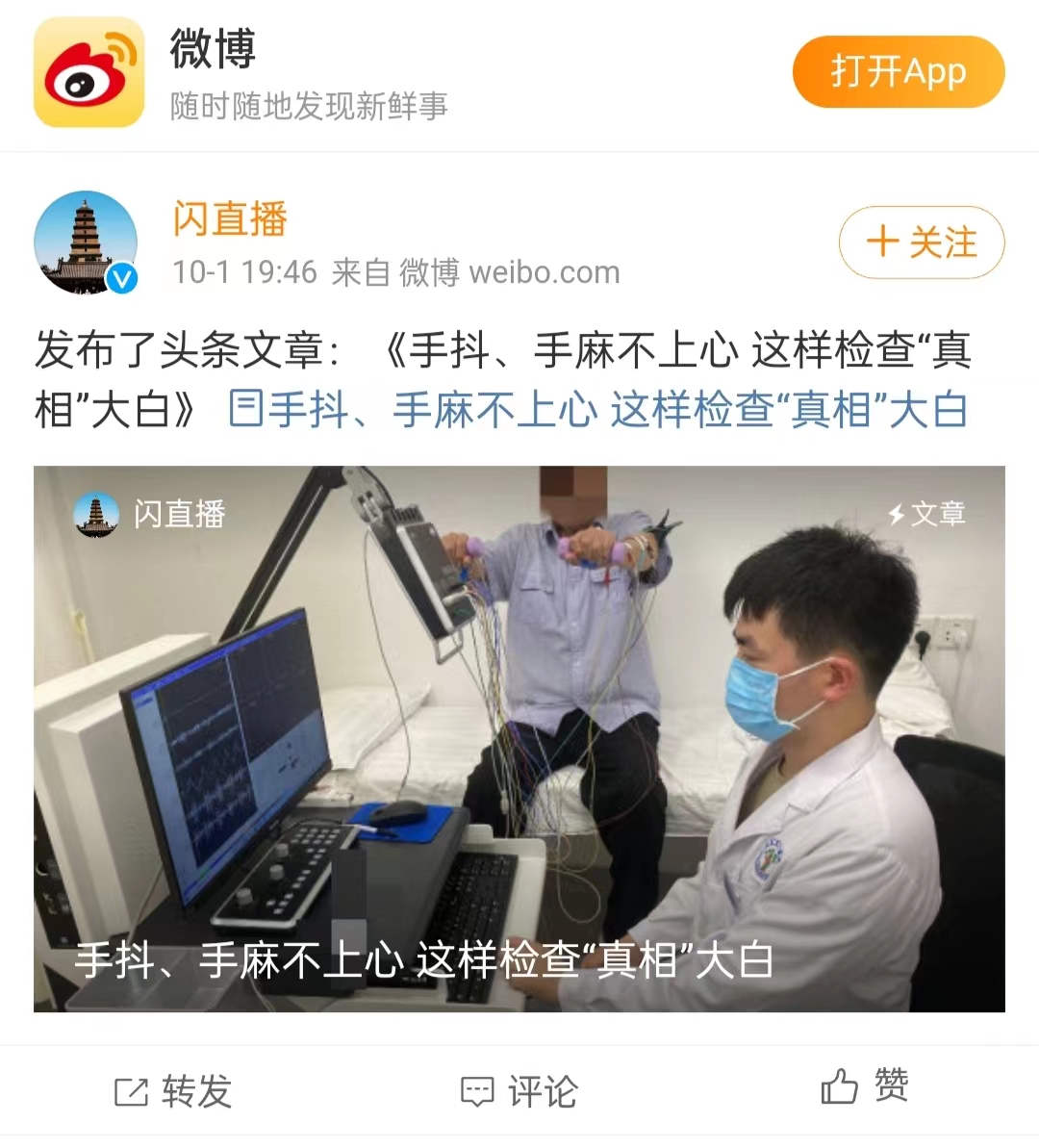Open the article image card
Screen dimensions: 1039x1148
tap(519, 738)
